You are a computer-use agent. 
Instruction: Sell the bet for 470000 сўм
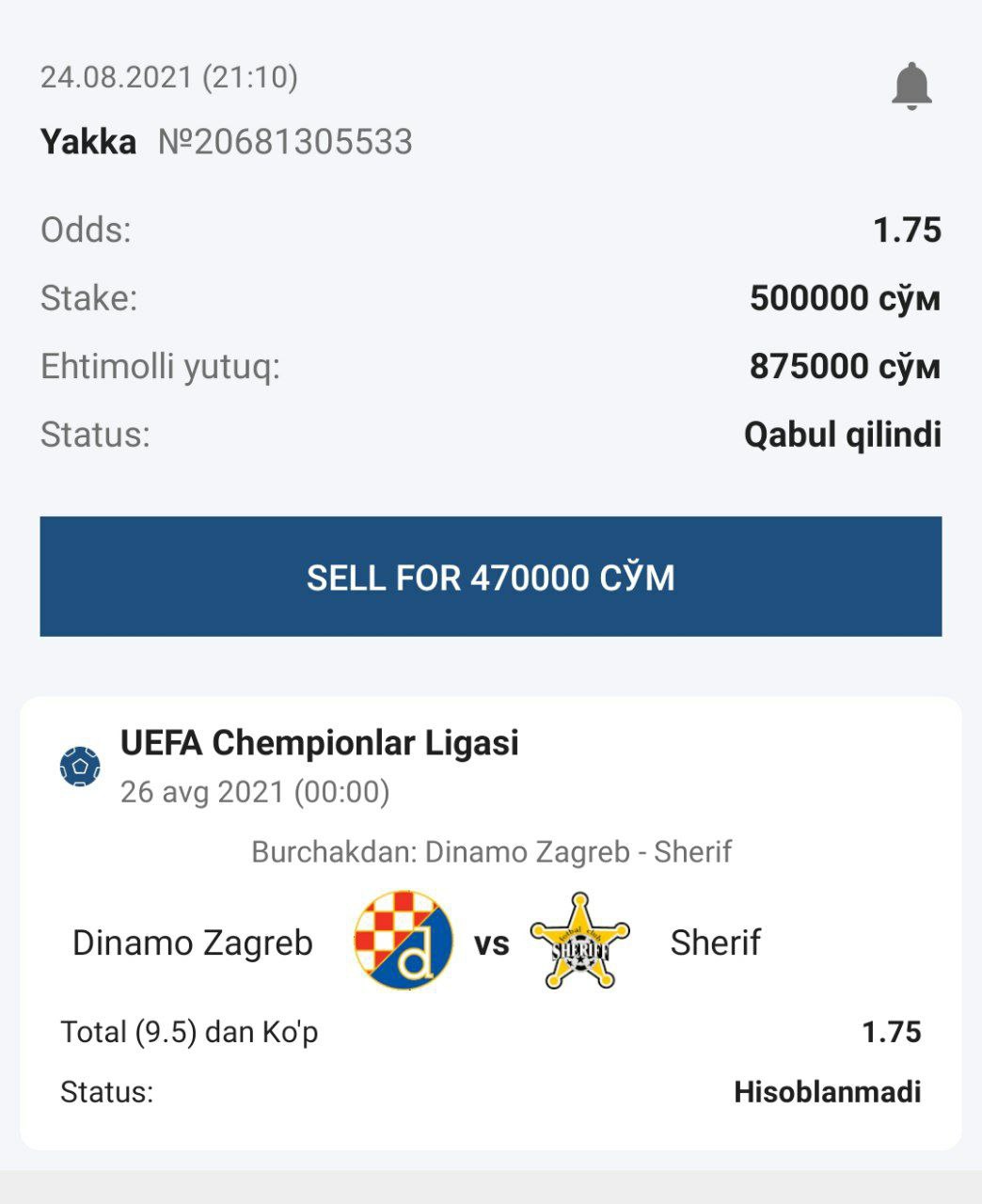[490, 577]
